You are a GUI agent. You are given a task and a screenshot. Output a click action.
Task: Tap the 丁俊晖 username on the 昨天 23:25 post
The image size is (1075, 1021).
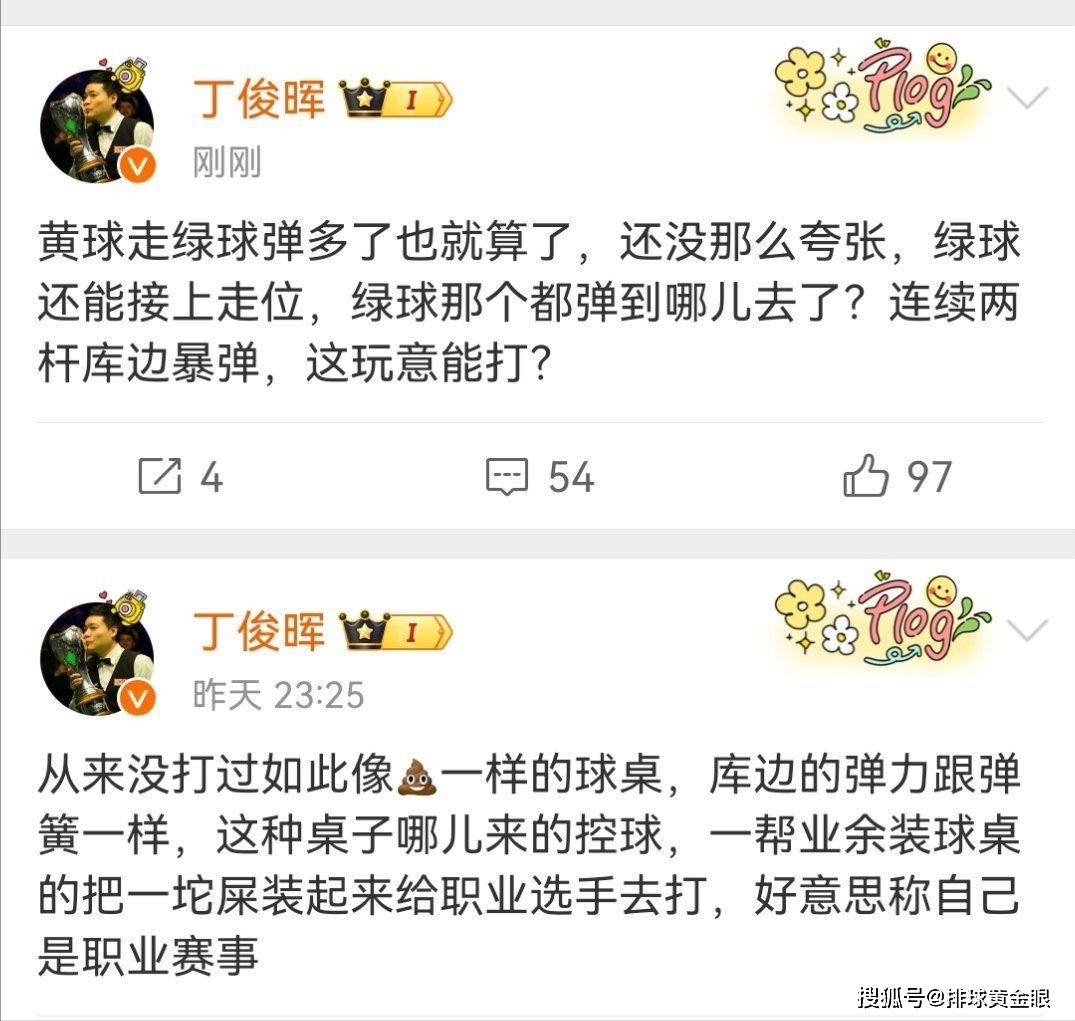tap(259, 630)
